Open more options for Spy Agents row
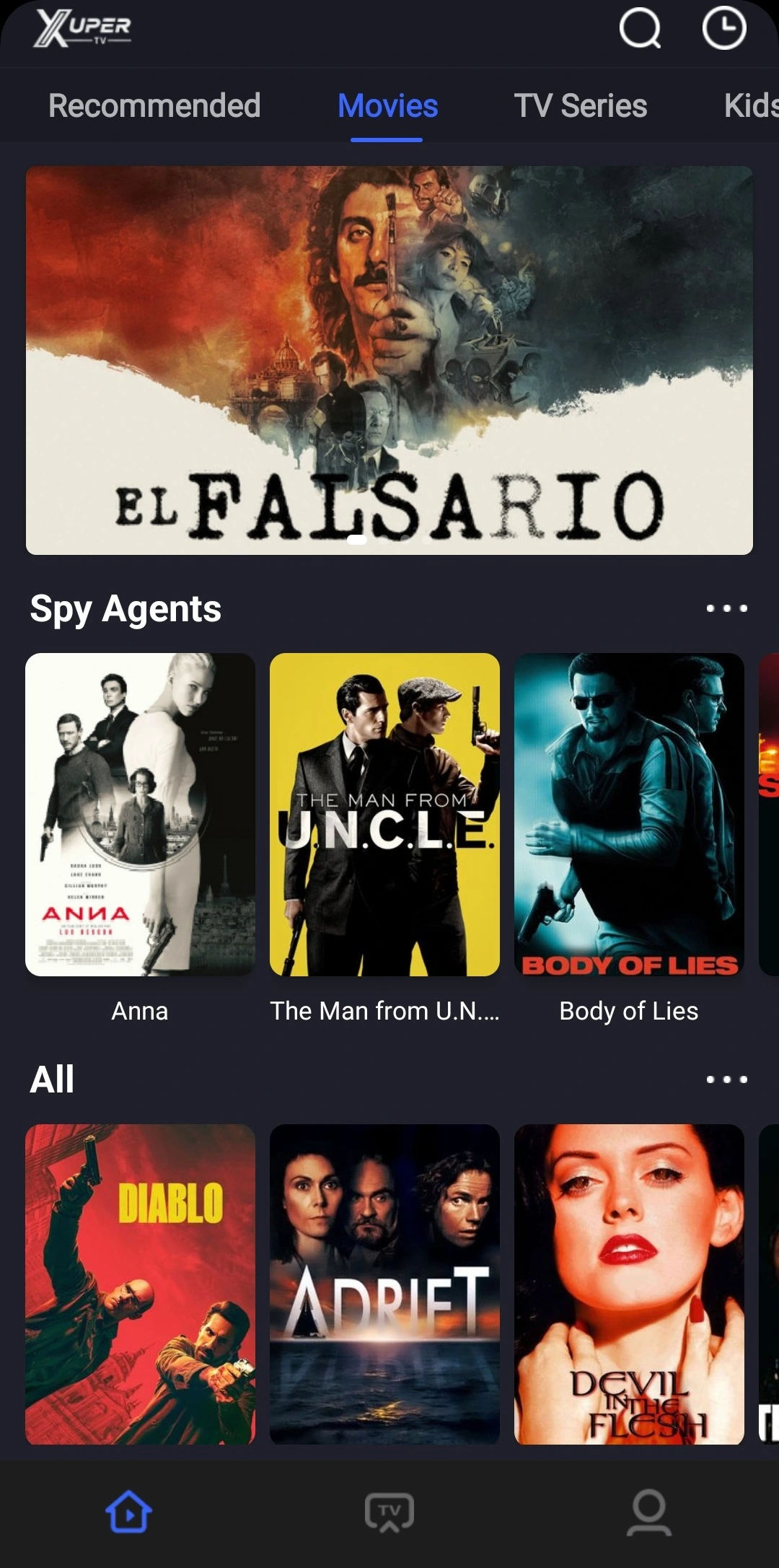 click(x=726, y=608)
